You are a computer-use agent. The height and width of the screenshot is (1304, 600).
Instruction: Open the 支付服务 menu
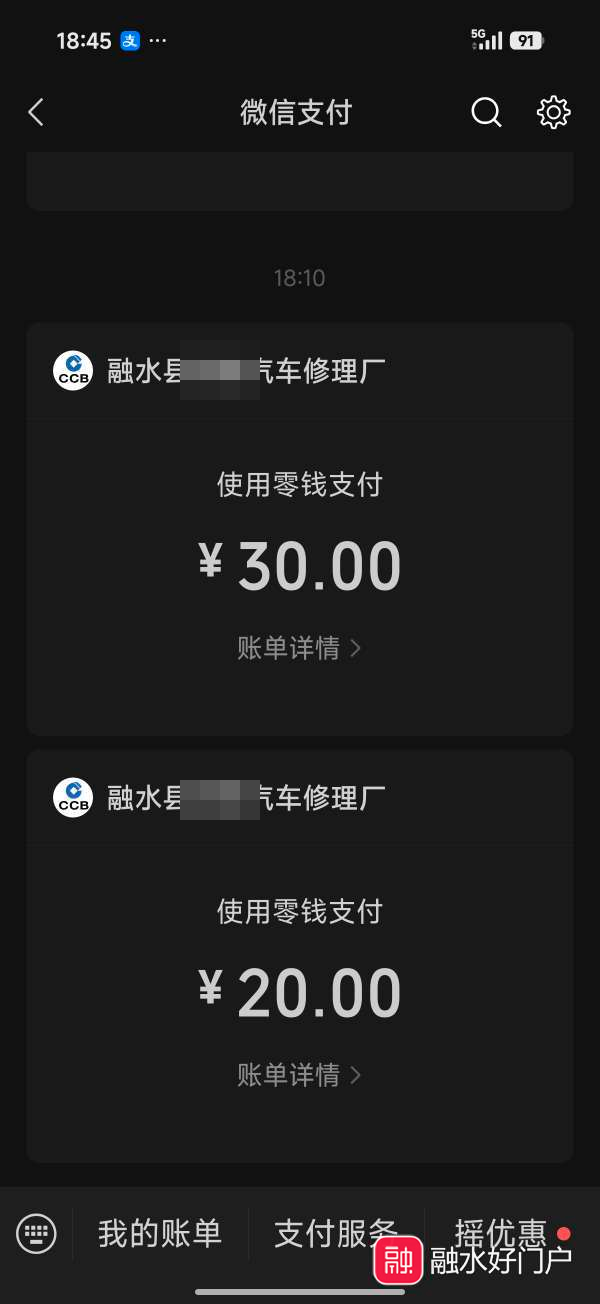click(x=335, y=1233)
